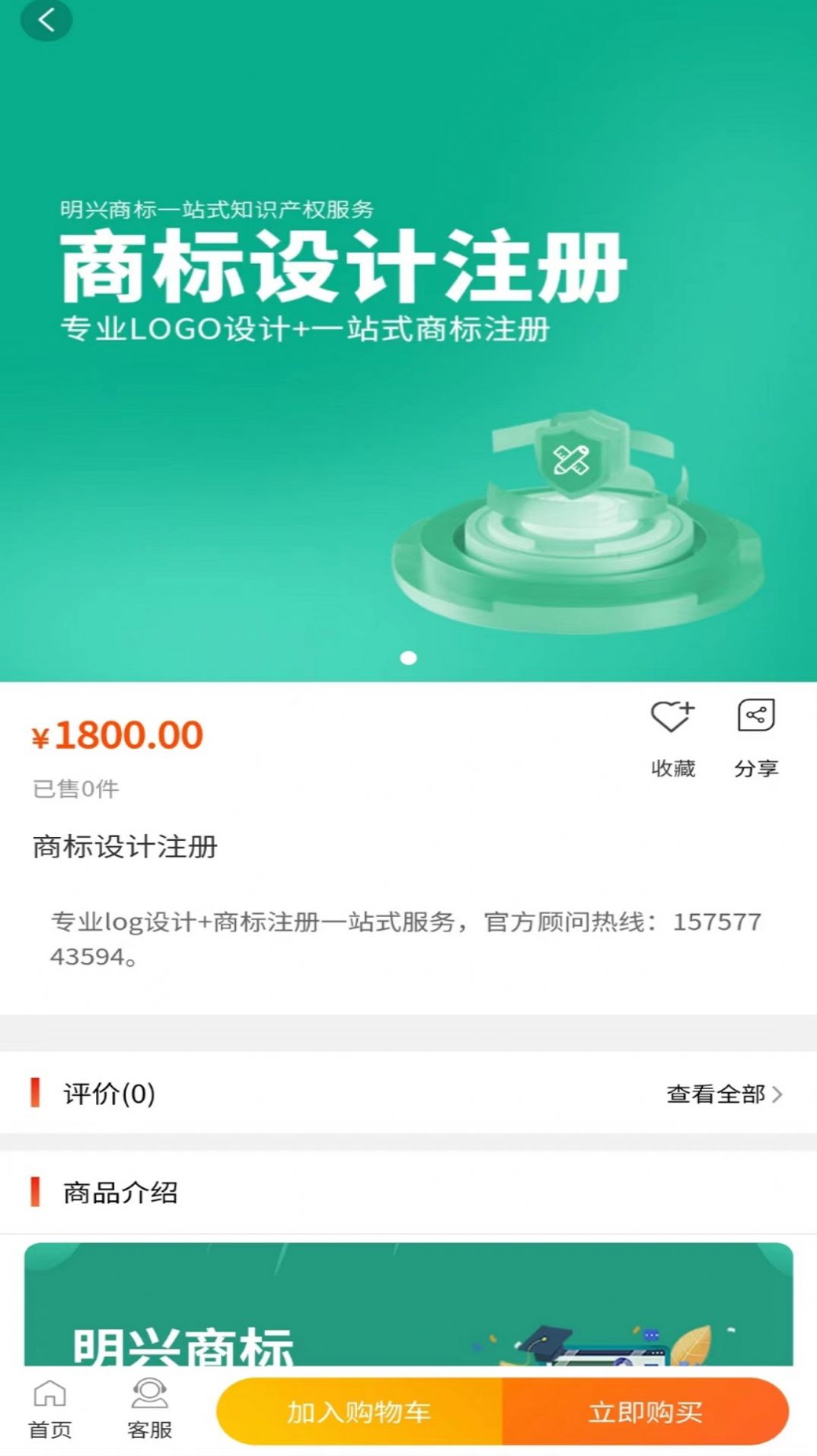Tap the back arrow at top left
Viewport: 817px width, 1456px height.
pyautogui.click(x=48, y=21)
